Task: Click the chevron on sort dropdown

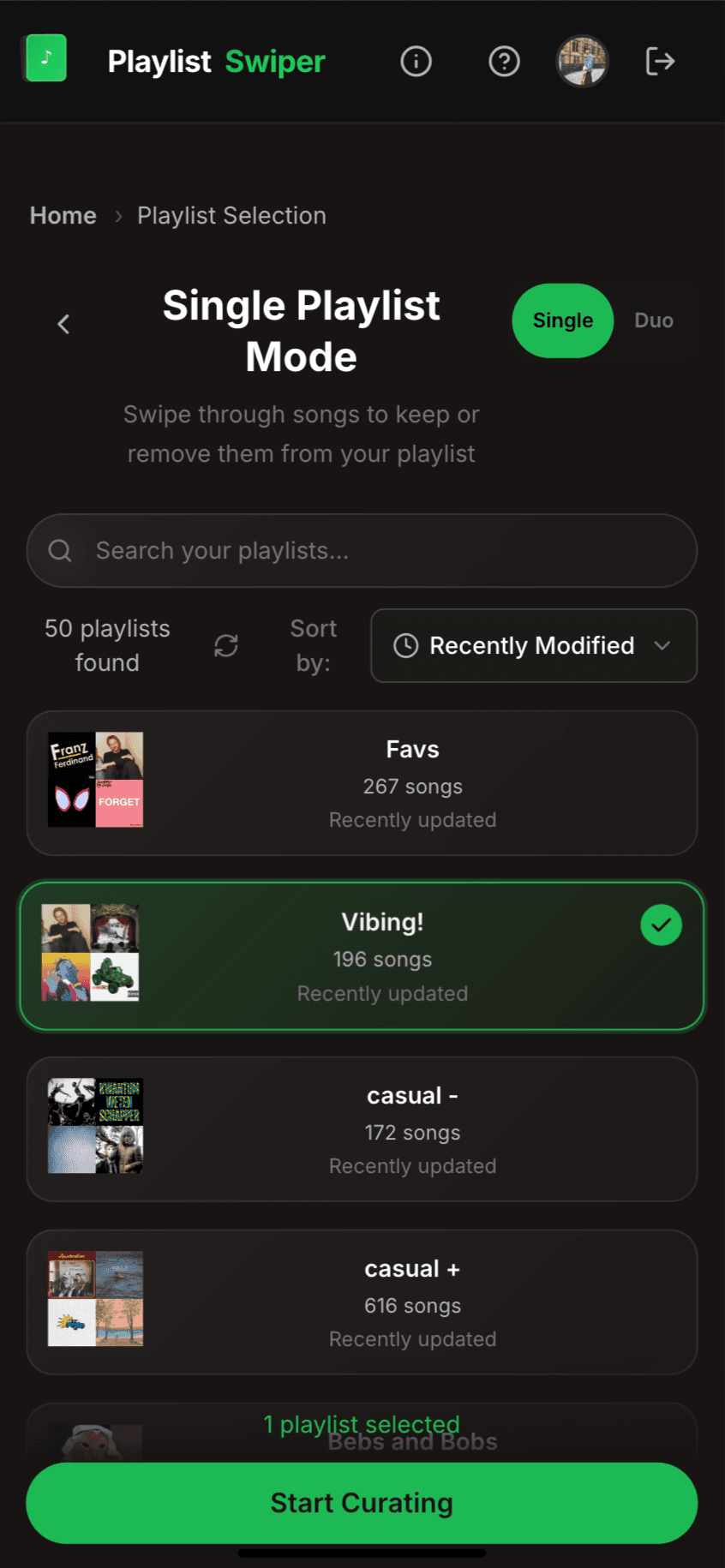Action: (663, 647)
